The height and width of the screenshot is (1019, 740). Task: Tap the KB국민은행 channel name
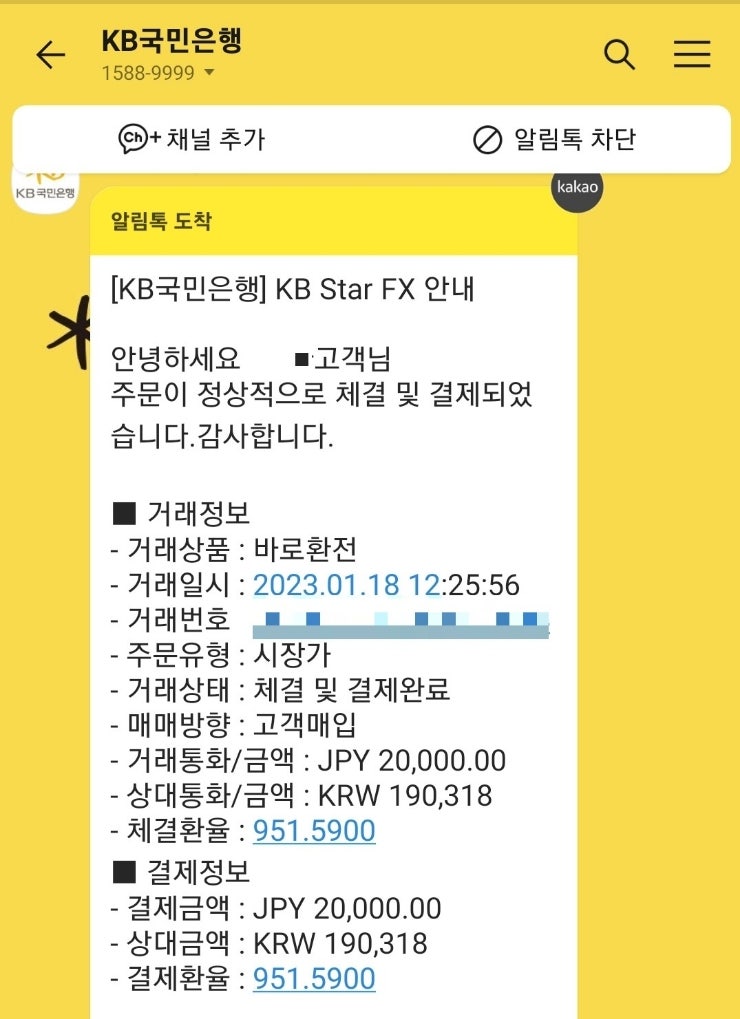point(172,40)
